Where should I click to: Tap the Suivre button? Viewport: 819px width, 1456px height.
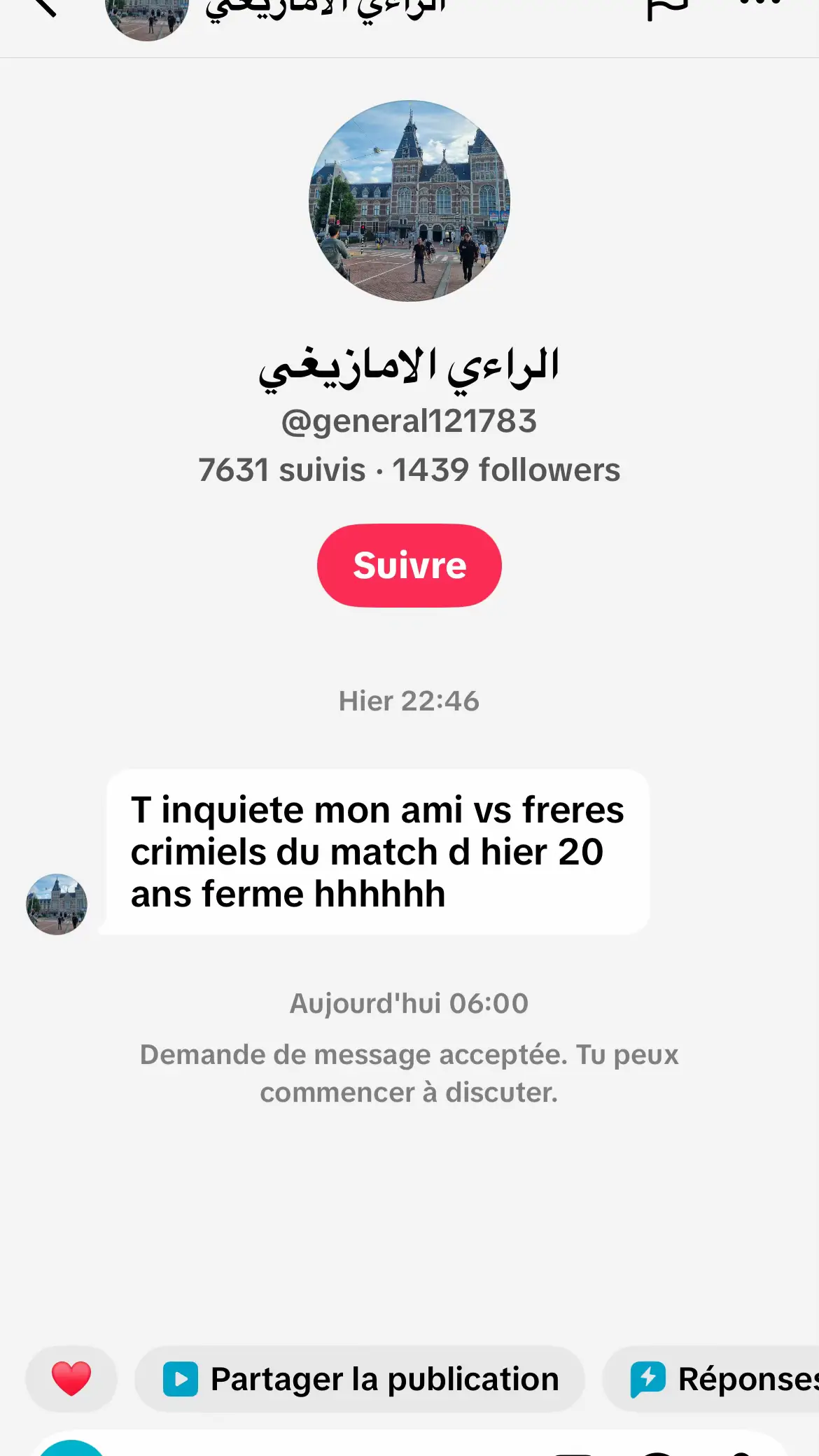point(409,565)
